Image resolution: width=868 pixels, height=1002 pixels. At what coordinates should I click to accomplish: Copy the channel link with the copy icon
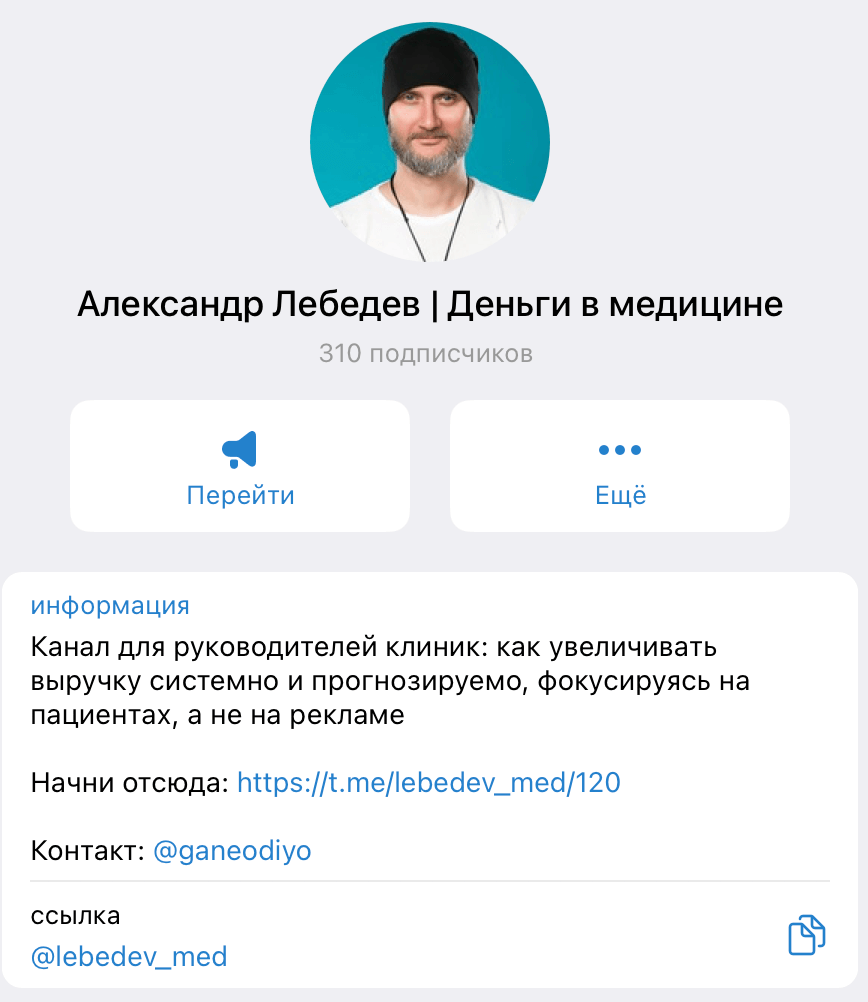pyautogui.click(x=807, y=935)
